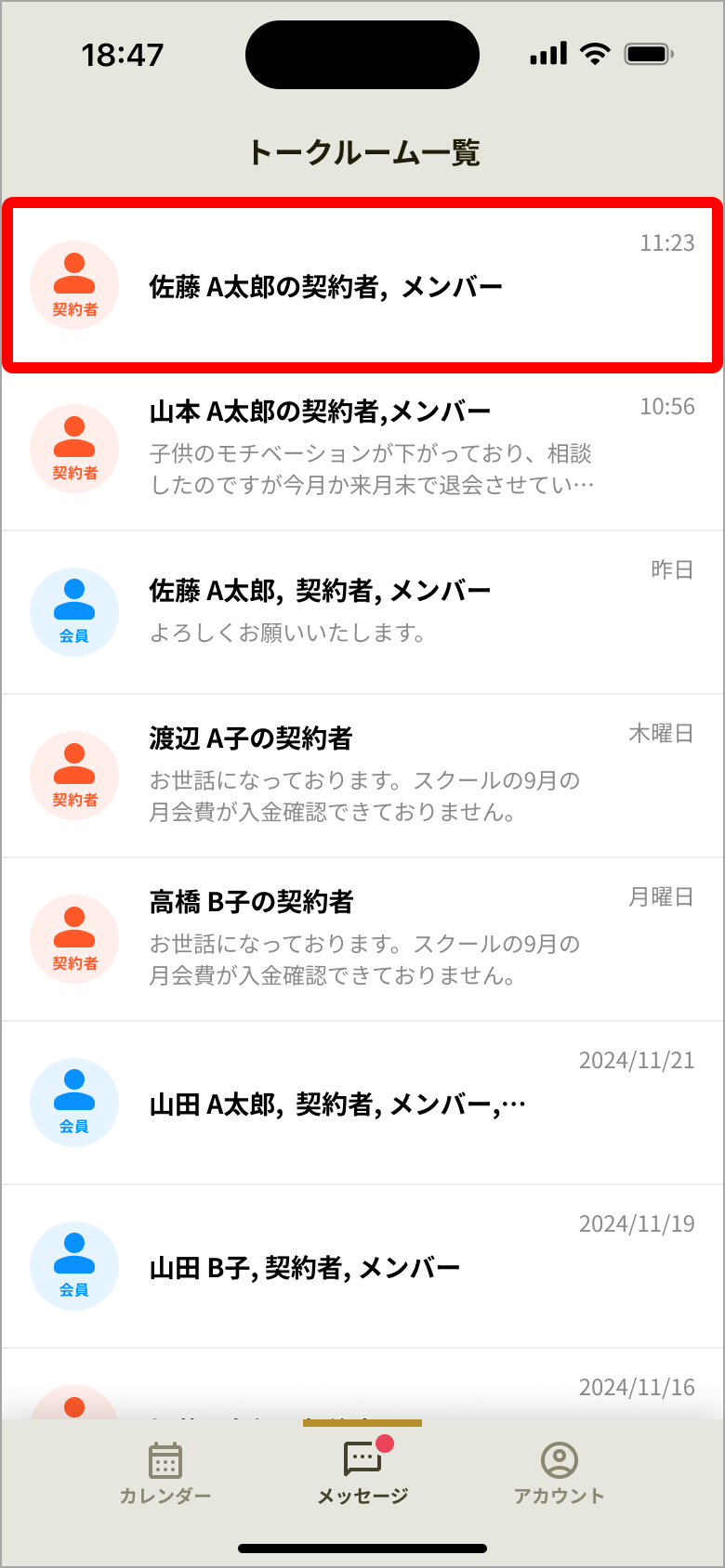
Task: Click the 契約者 avatar for 高橋 B子
Action: (x=74, y=938)
